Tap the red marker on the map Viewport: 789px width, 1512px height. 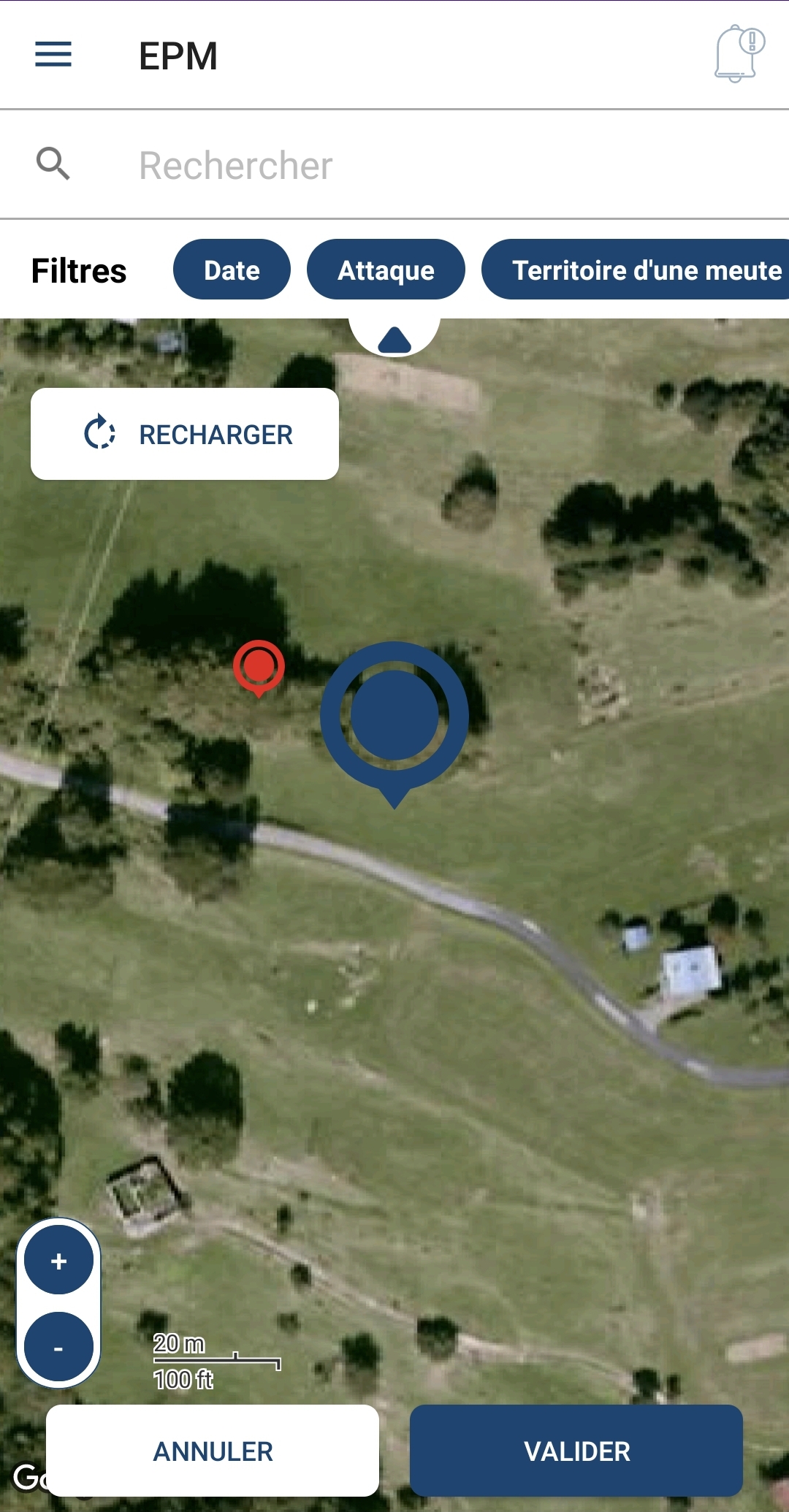259,665
